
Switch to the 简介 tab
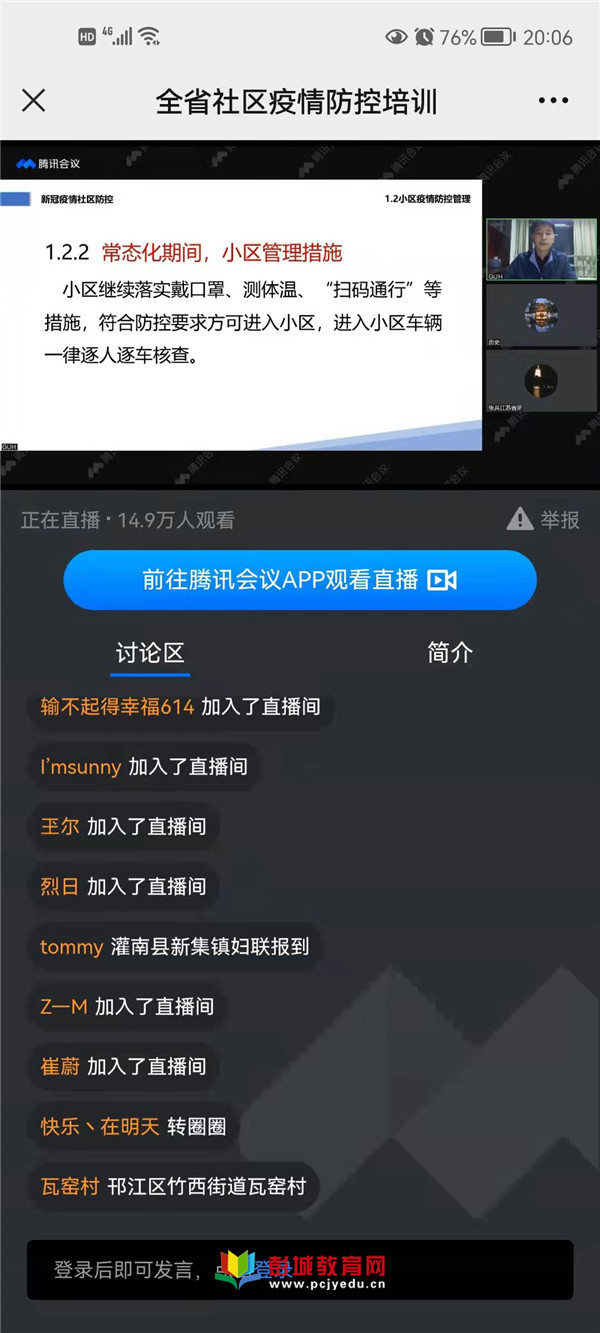(450, 653)
